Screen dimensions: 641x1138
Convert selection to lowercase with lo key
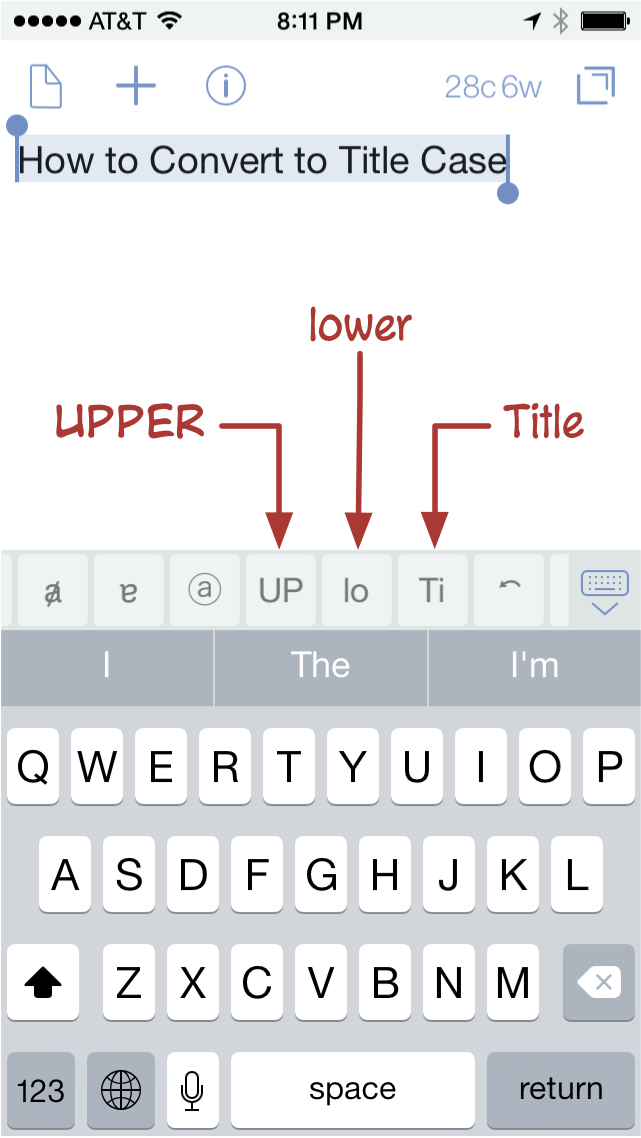point(356,591)
